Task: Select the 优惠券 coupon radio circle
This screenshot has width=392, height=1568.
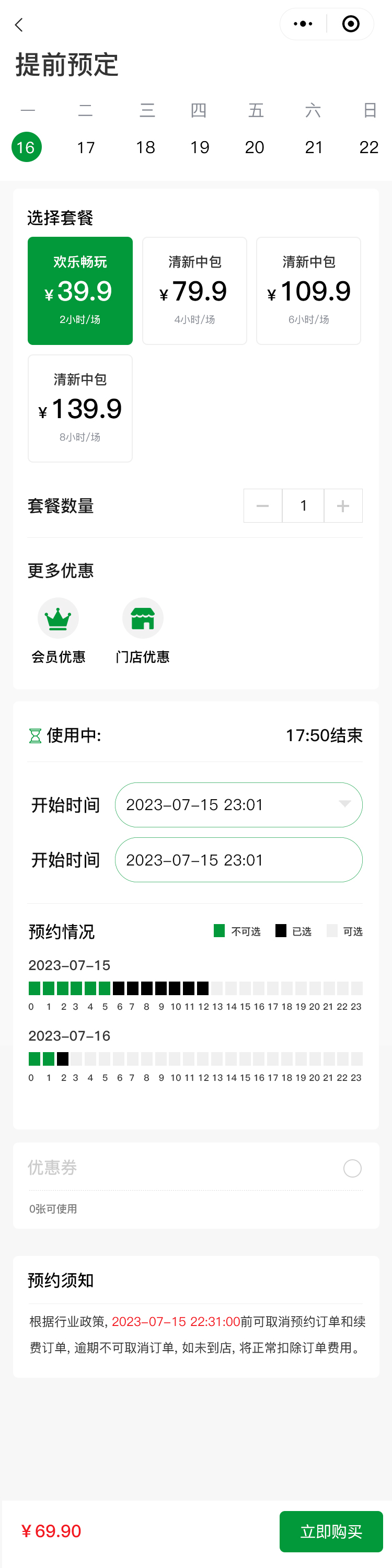Action: click(x=352, y=1168)
